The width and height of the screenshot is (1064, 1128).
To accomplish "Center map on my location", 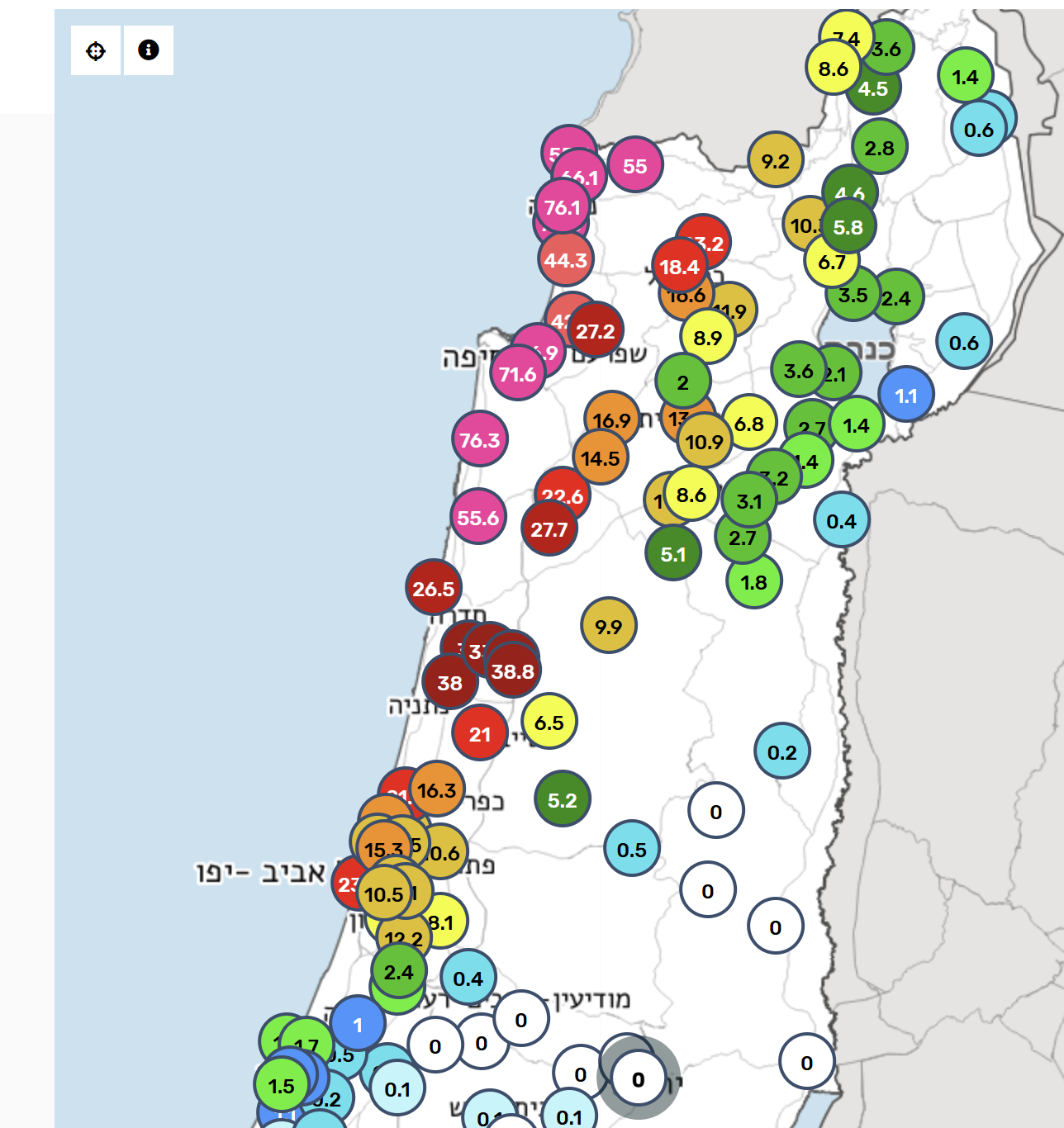I will point(96,50).
